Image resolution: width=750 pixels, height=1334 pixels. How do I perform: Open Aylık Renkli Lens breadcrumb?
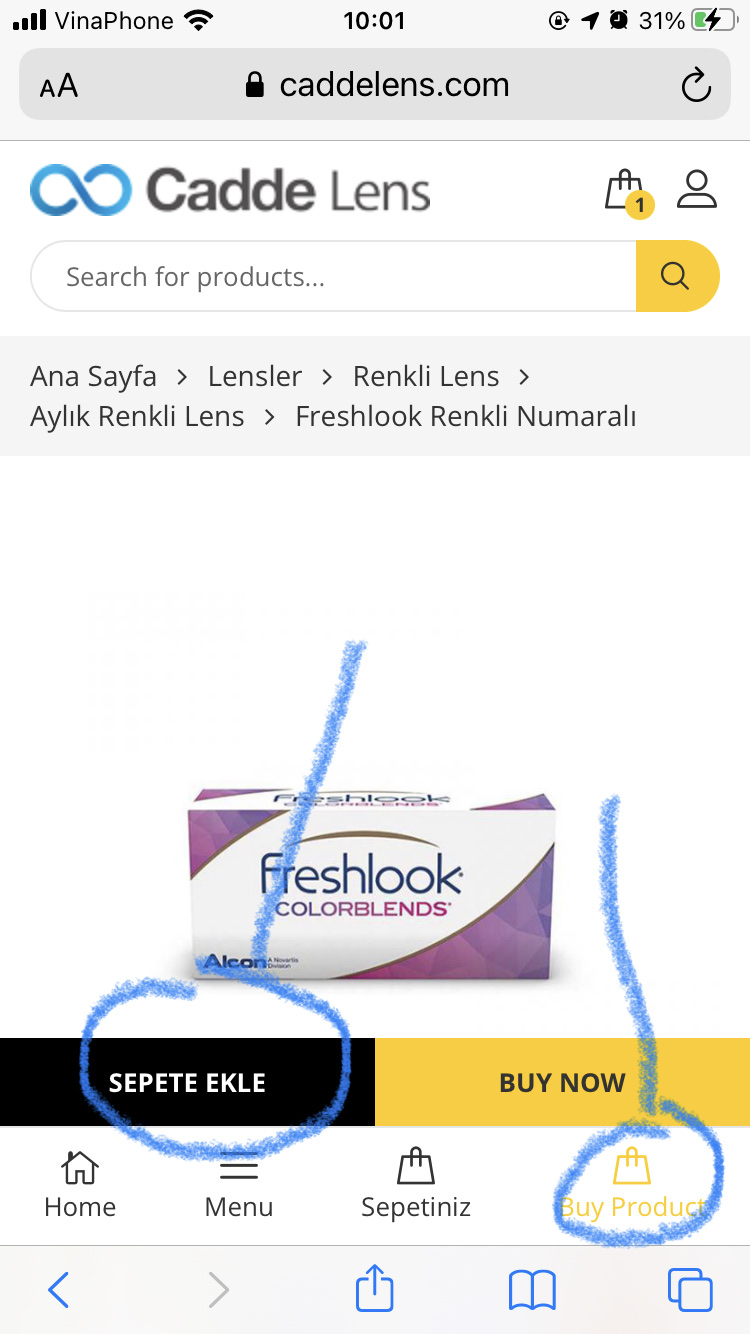point(137,416)
